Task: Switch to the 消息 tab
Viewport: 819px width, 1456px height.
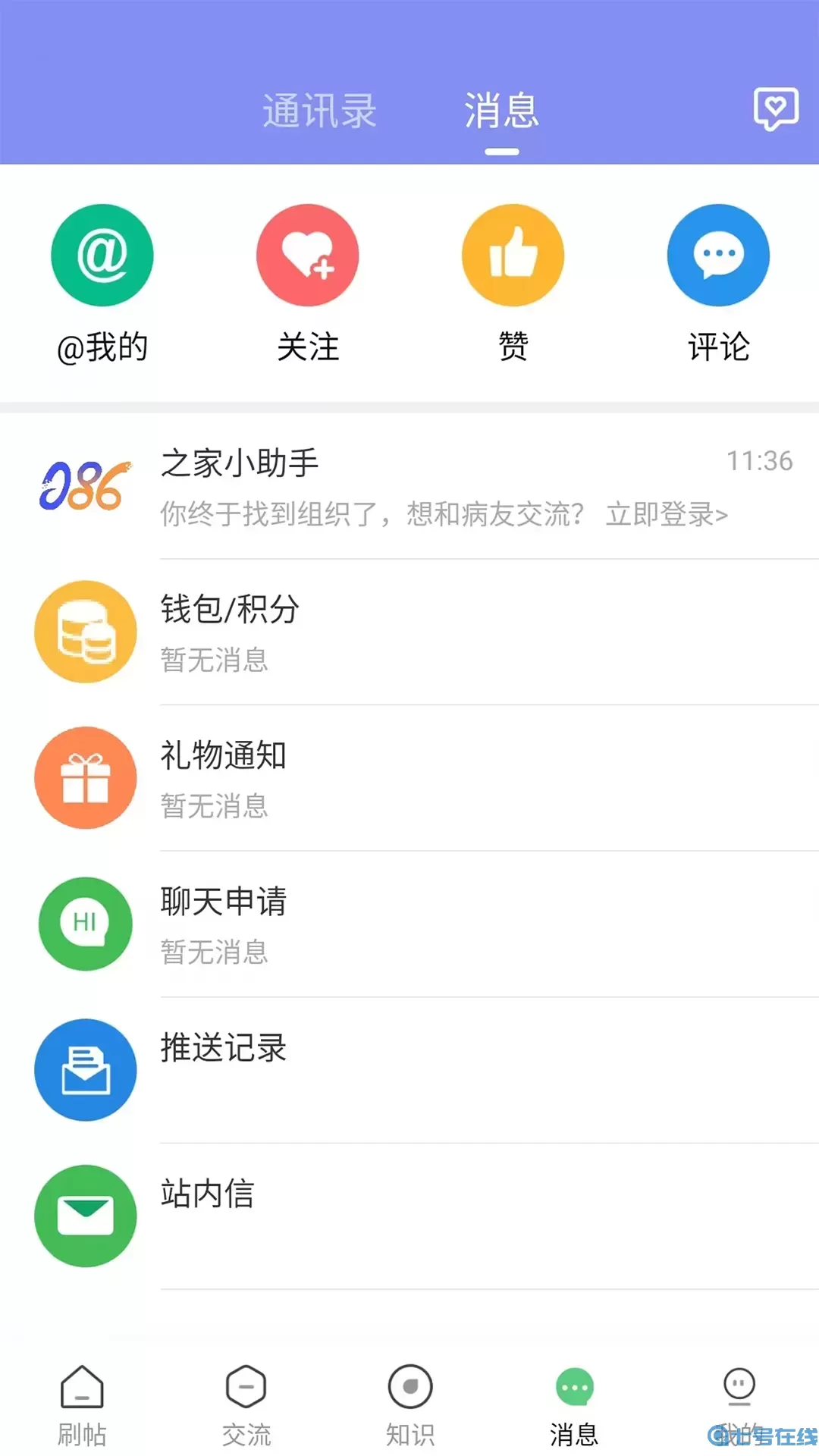Action: click(500, 110)
